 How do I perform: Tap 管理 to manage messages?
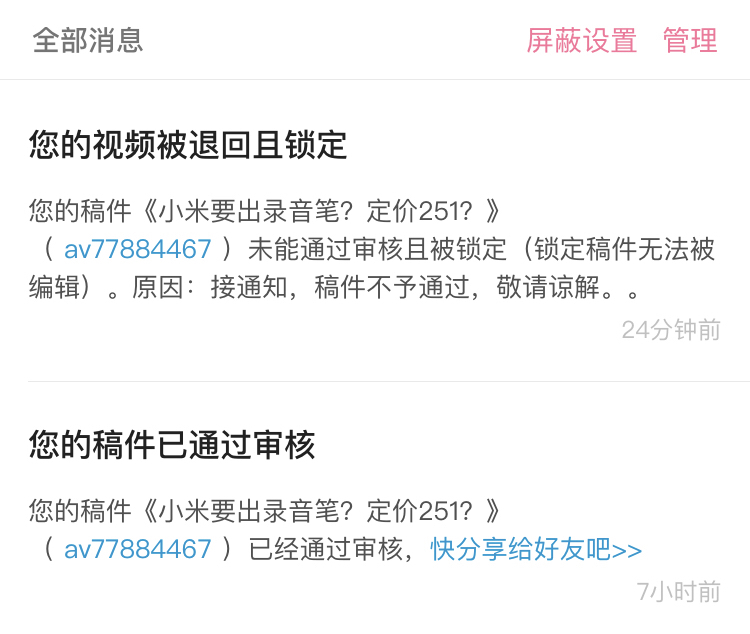pyautogui.click(x=690, y=41)
